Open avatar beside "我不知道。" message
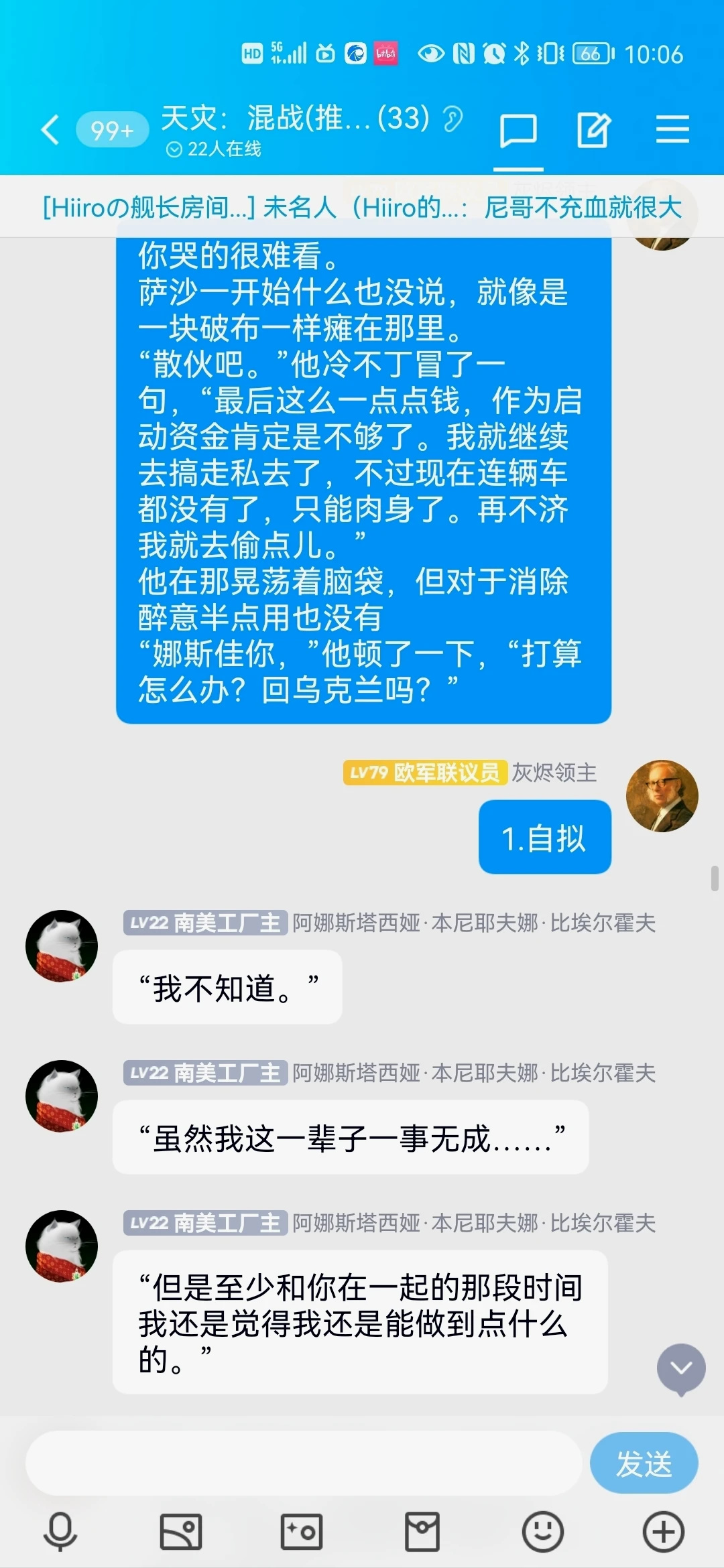724x1568 pixels. (x=62, y=946)
